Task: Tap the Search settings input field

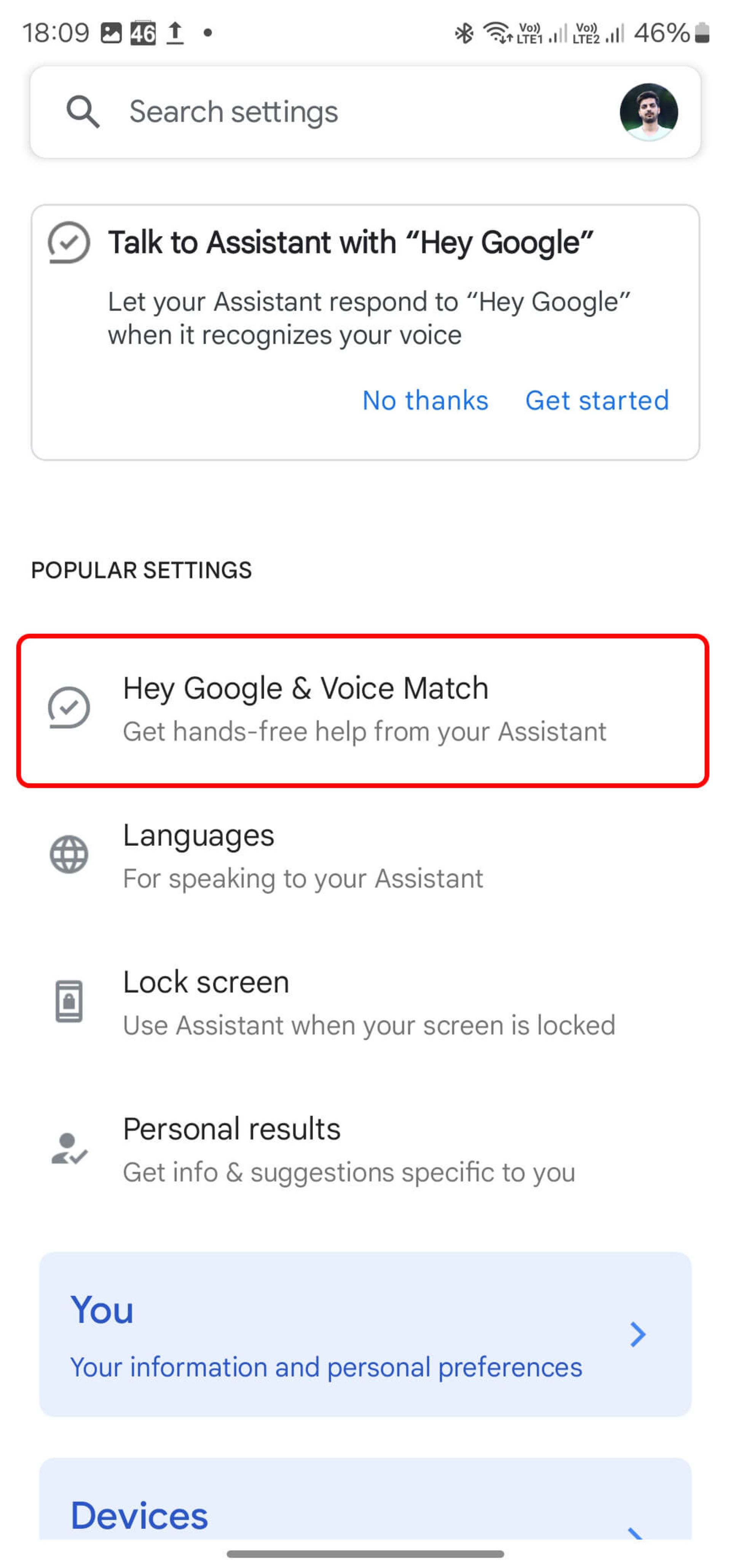Action: tap(274, 111)
